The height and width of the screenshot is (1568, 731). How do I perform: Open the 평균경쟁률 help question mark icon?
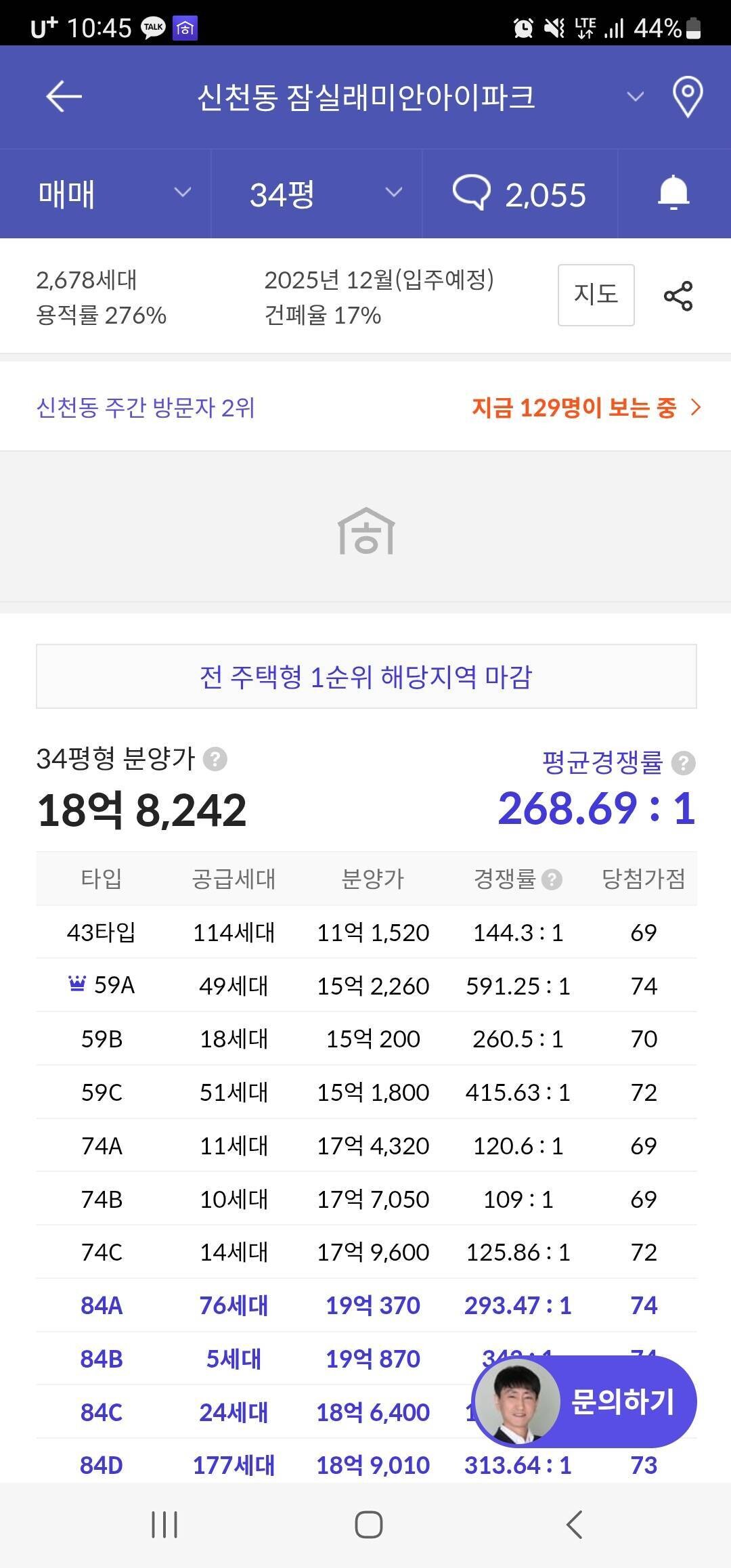(684, 764)
